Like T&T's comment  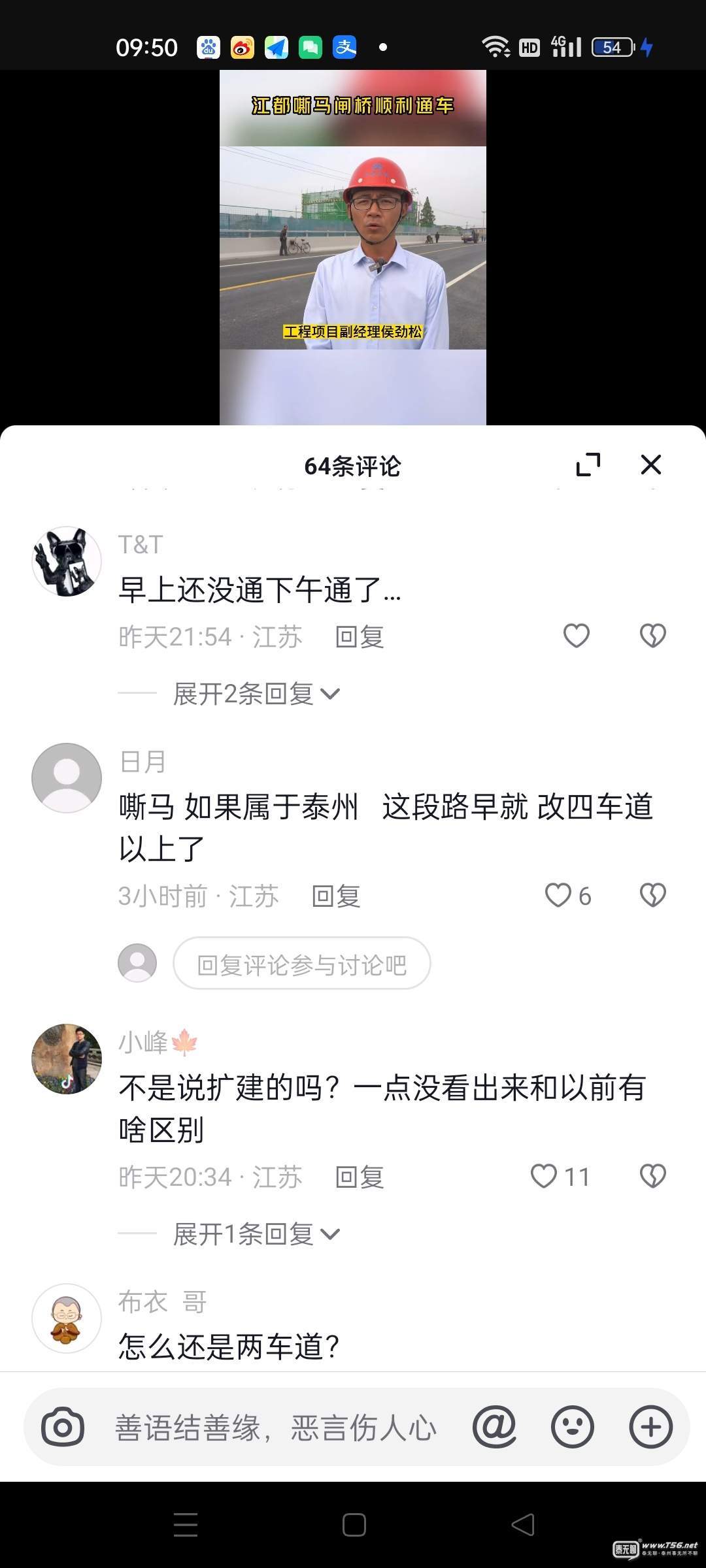tap(577, 636)
